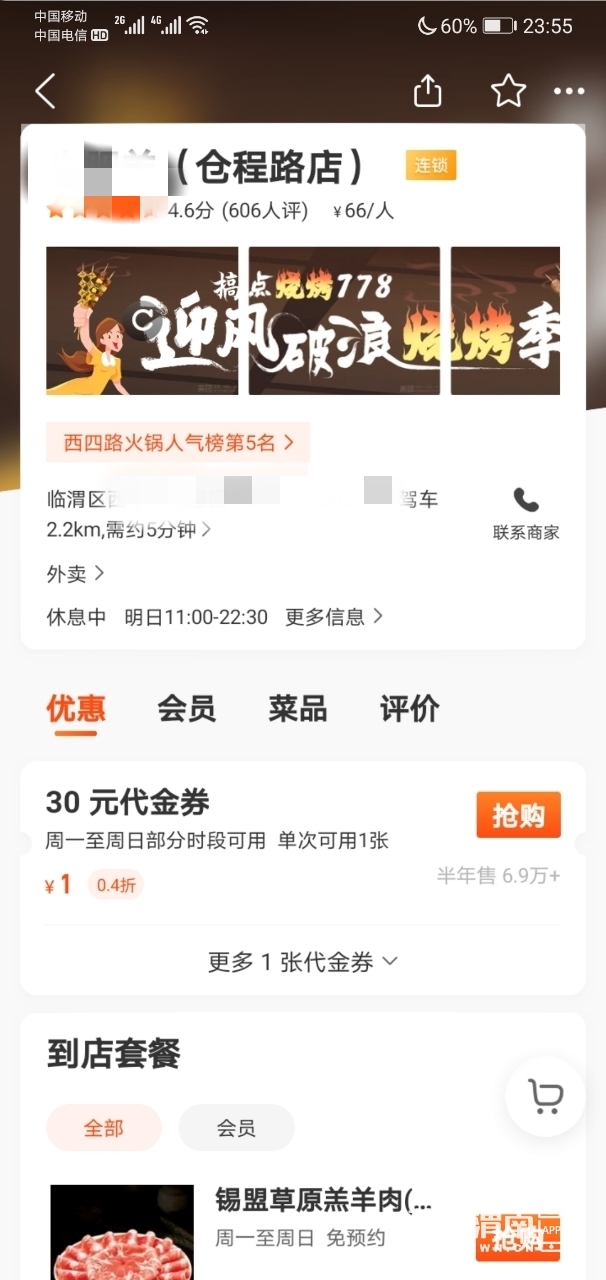Screen dimensions: 606x1280
Task: Expand 更多1张代金券
Action: pyautogui.click(x=303, y=962)
